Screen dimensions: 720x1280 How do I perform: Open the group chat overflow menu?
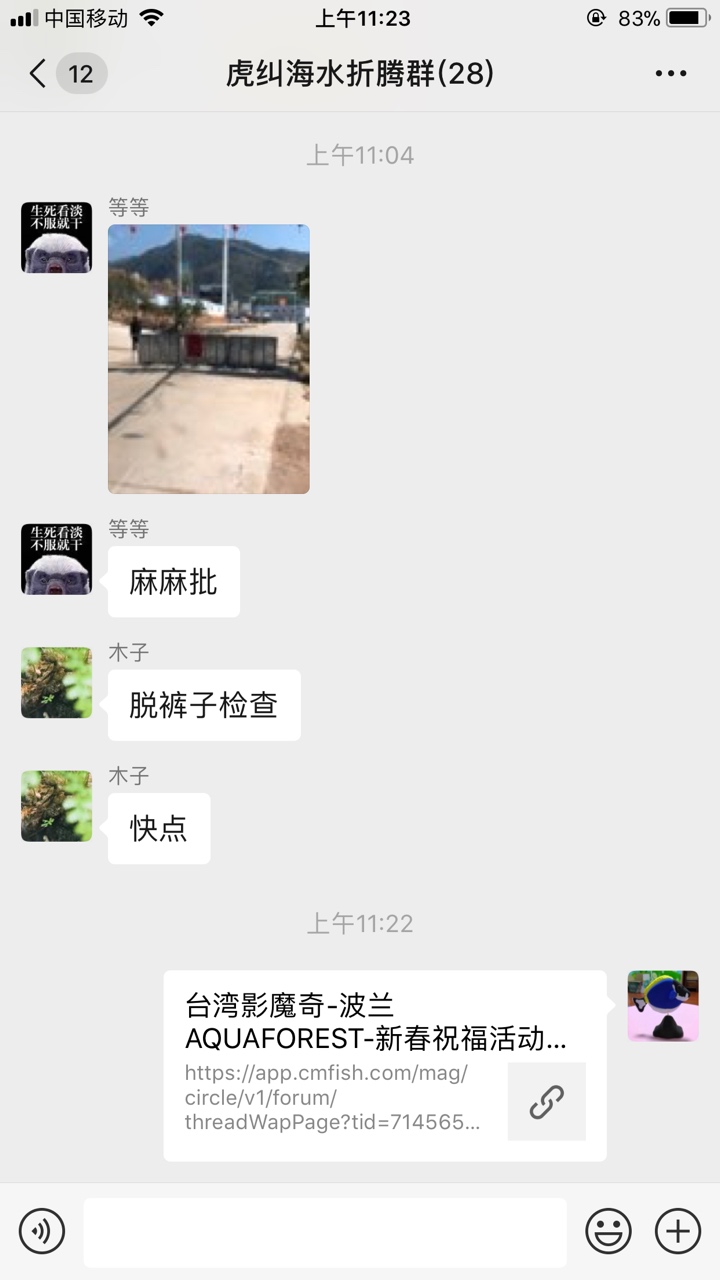670,74
